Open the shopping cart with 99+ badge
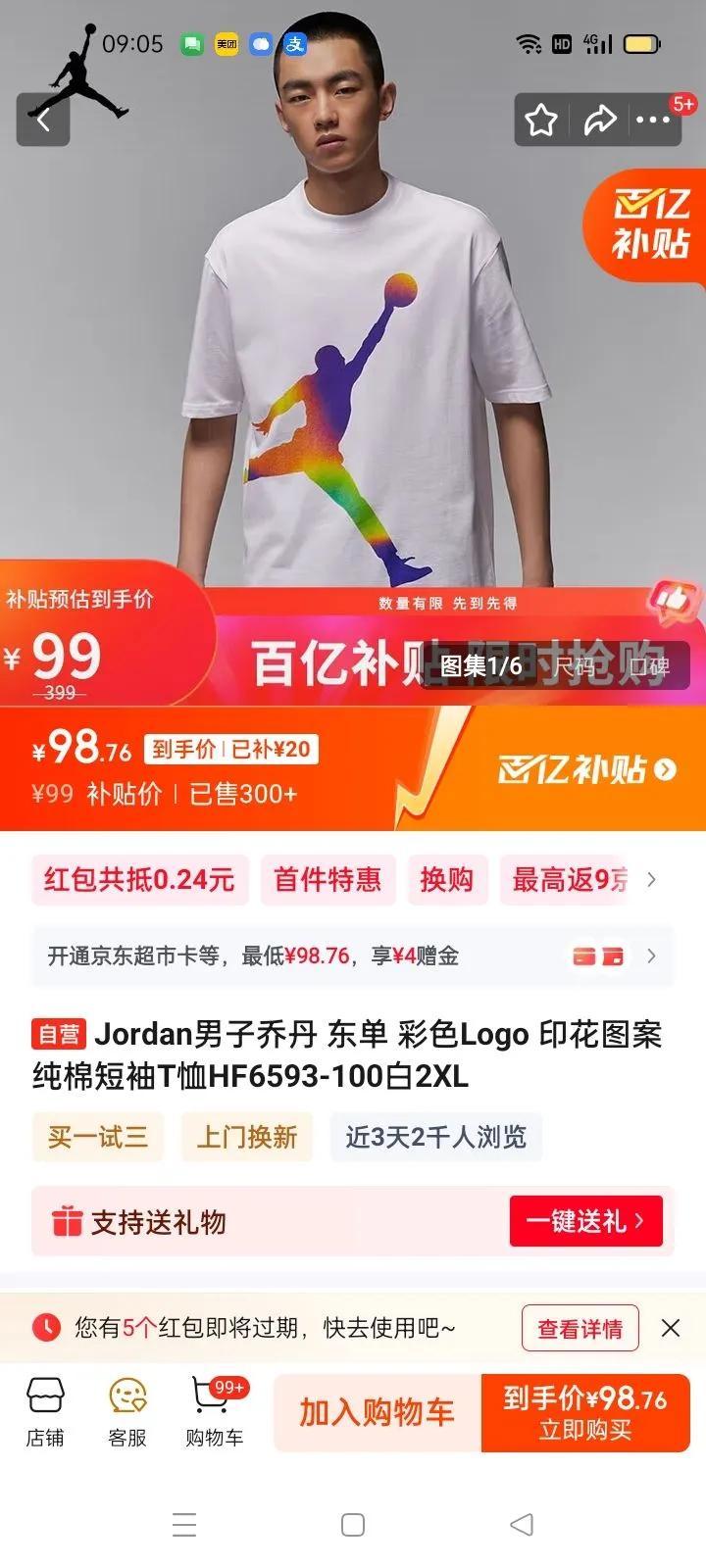 click(212, 1411)
